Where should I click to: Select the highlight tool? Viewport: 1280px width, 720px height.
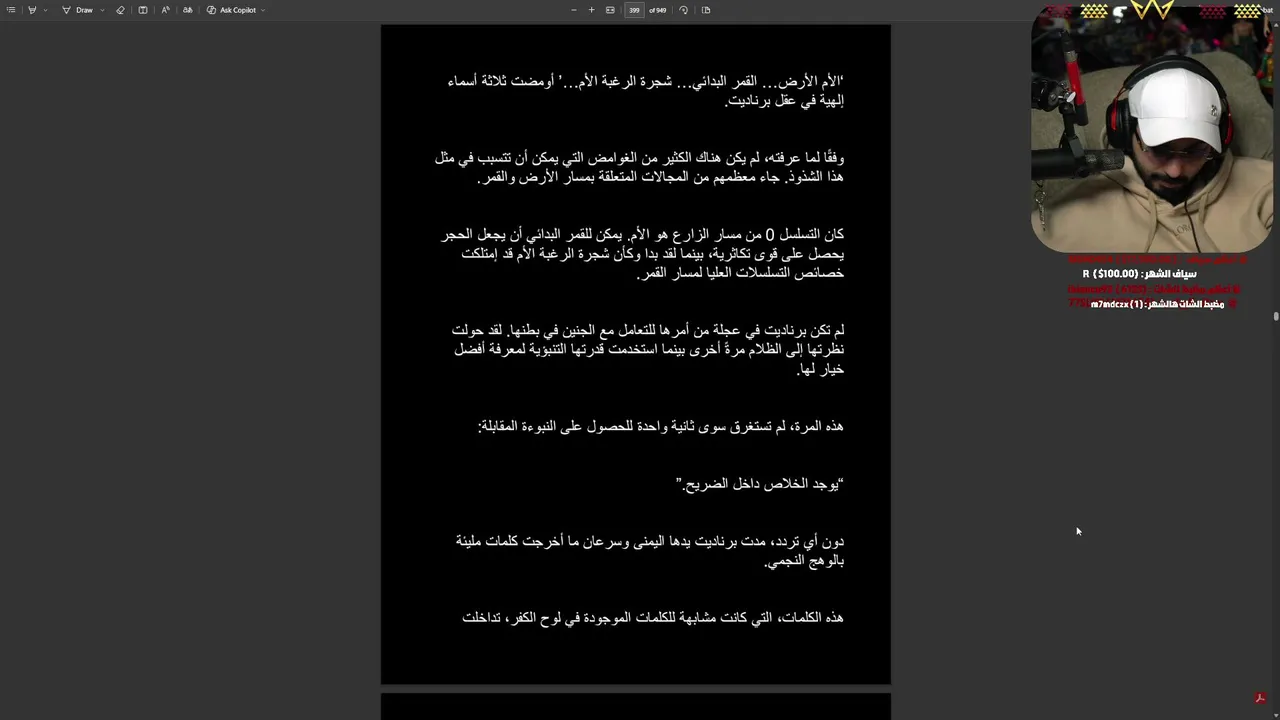[x=32, y=10]
